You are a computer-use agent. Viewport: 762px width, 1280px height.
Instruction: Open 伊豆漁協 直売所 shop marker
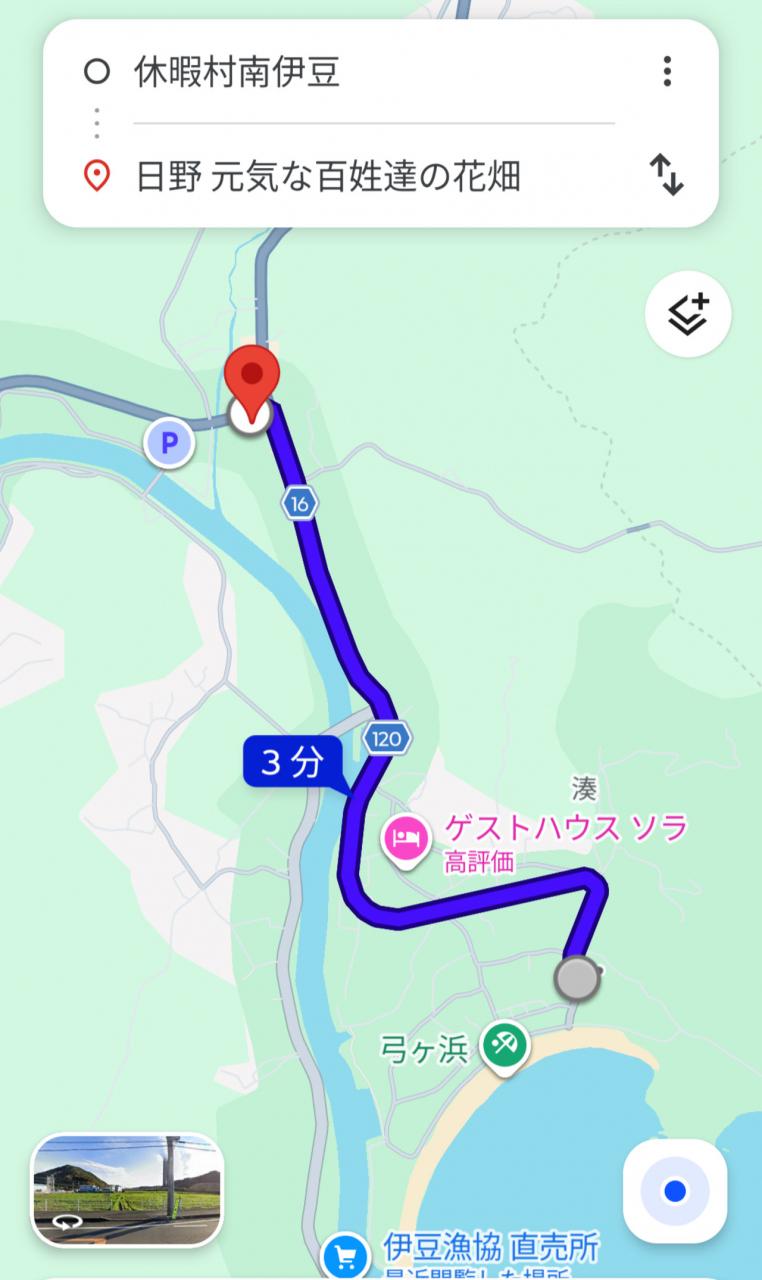click(x=346, y=1254)
